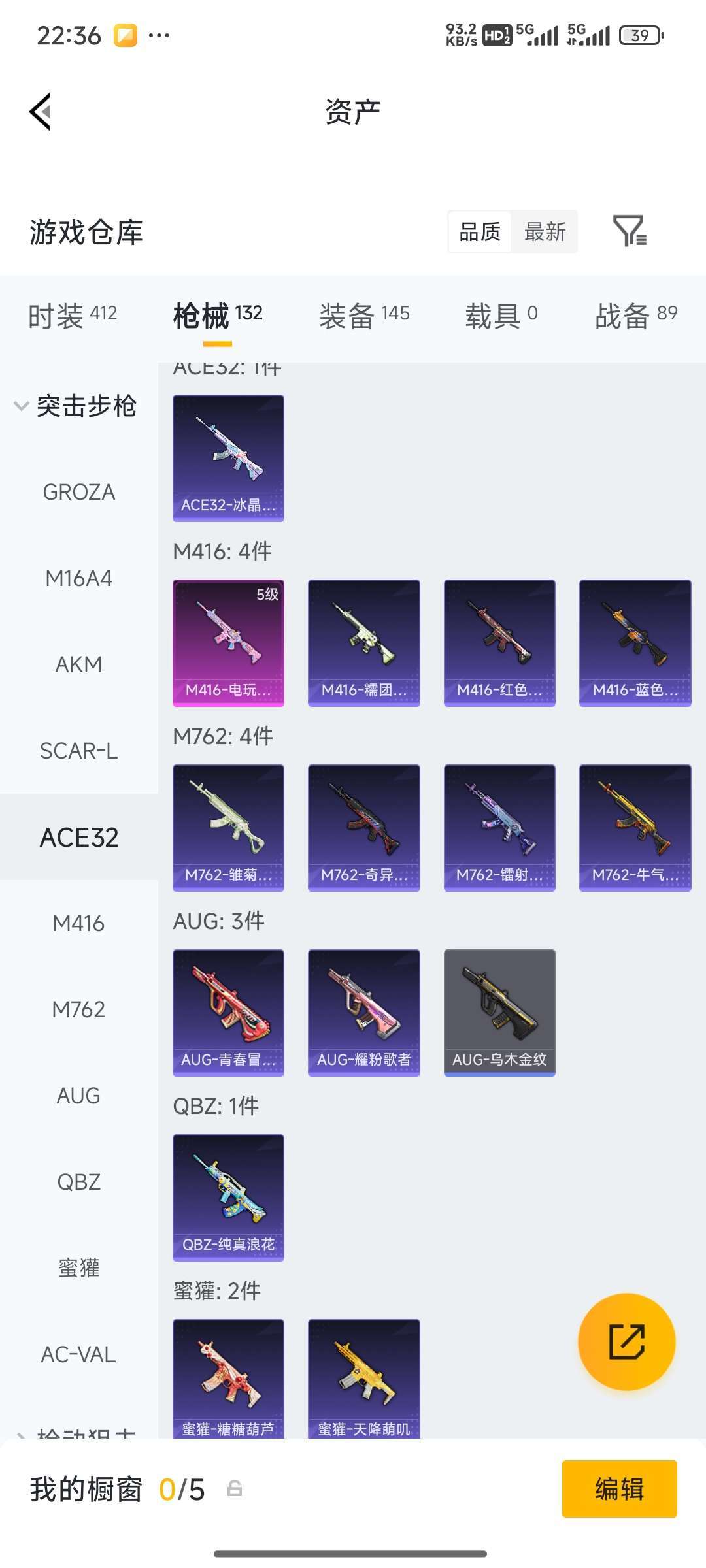706x1568 pixels.
Task: Select AKM in the weapon list
Action: (79, 664)
